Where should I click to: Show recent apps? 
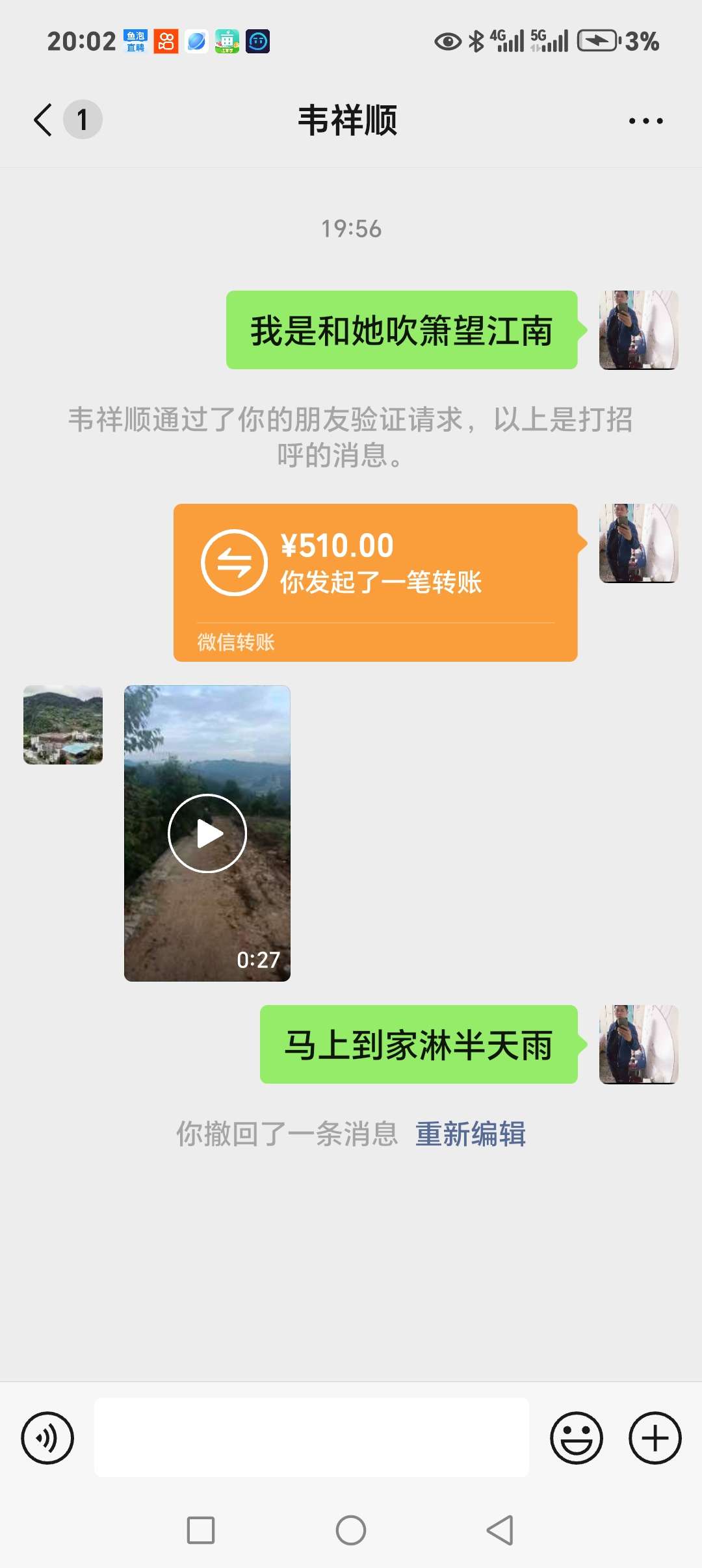201,1530
